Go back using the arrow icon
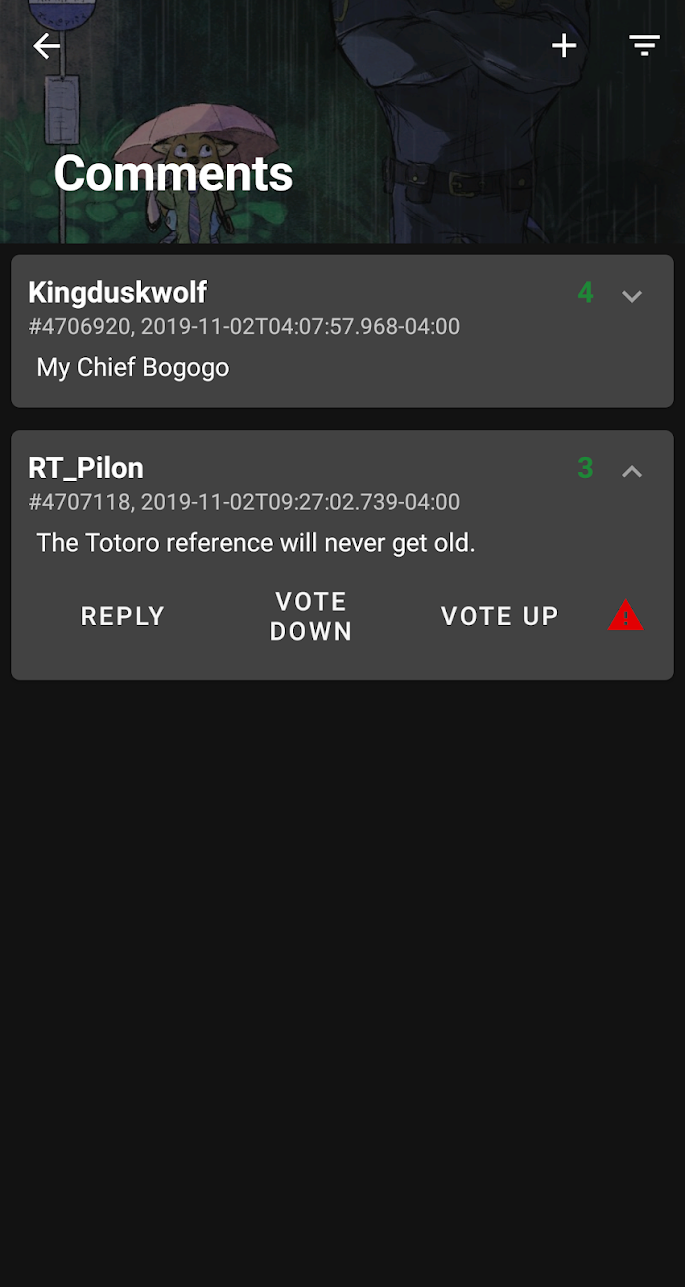Viewport: 685px width, 1287px height. pyautogui.click(x=47, y=46)
